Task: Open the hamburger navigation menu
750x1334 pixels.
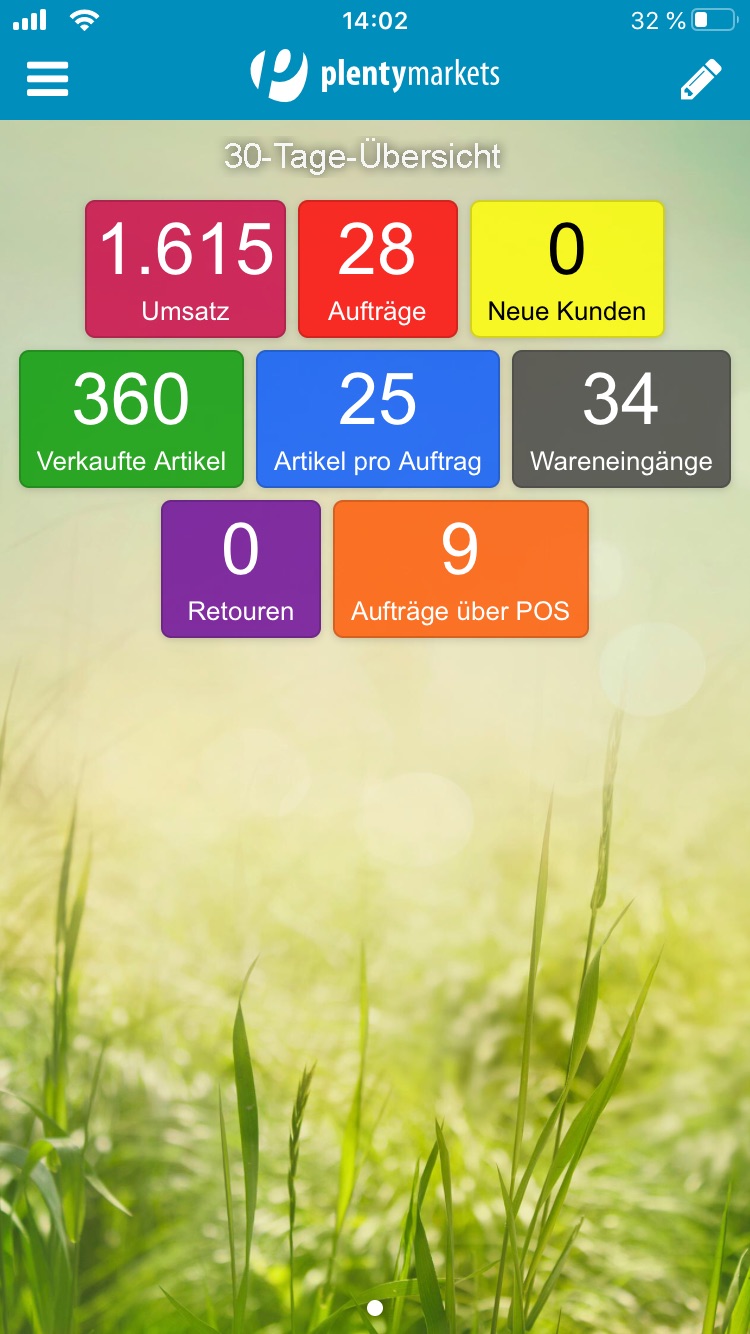Action: click(47, 78)
